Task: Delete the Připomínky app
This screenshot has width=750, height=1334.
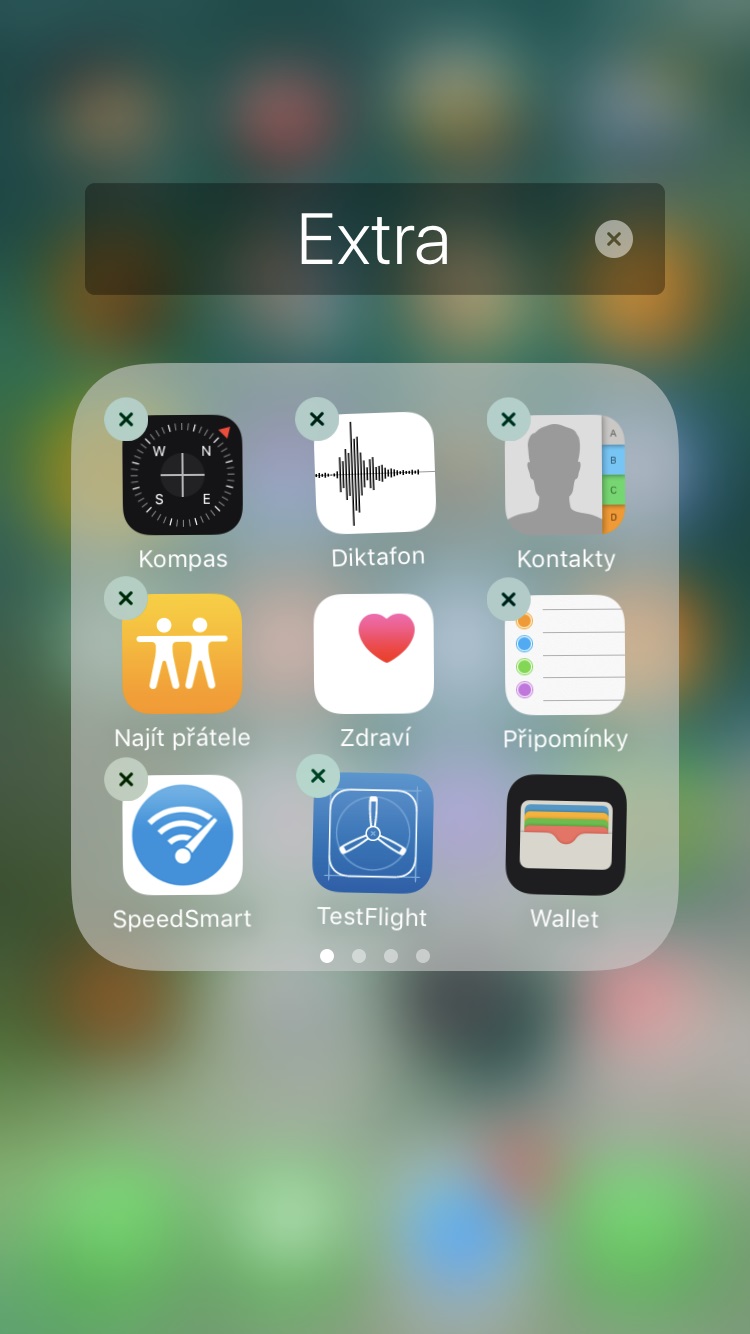Action: 508,599
